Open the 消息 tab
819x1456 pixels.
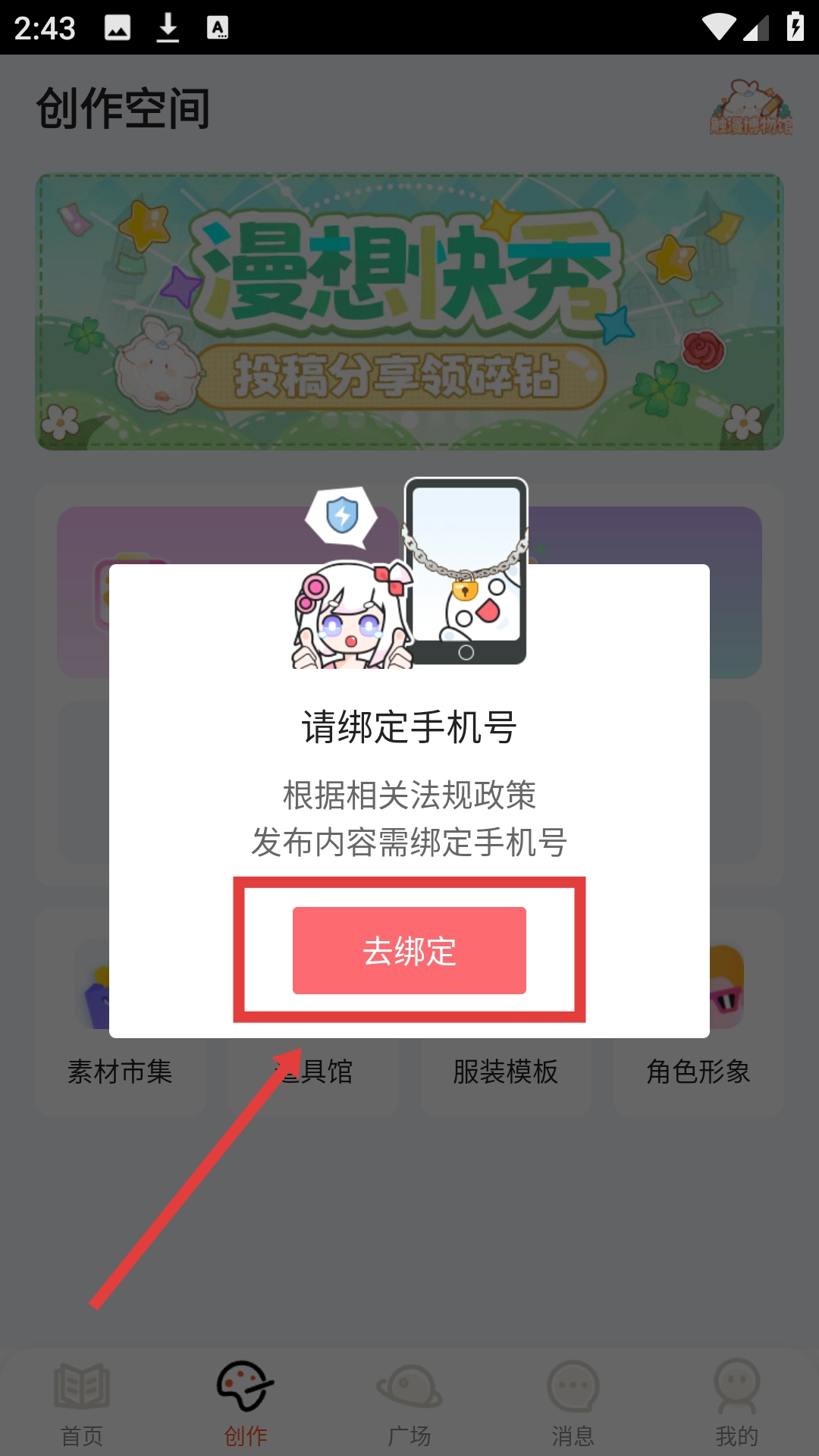click(573, 1403)
